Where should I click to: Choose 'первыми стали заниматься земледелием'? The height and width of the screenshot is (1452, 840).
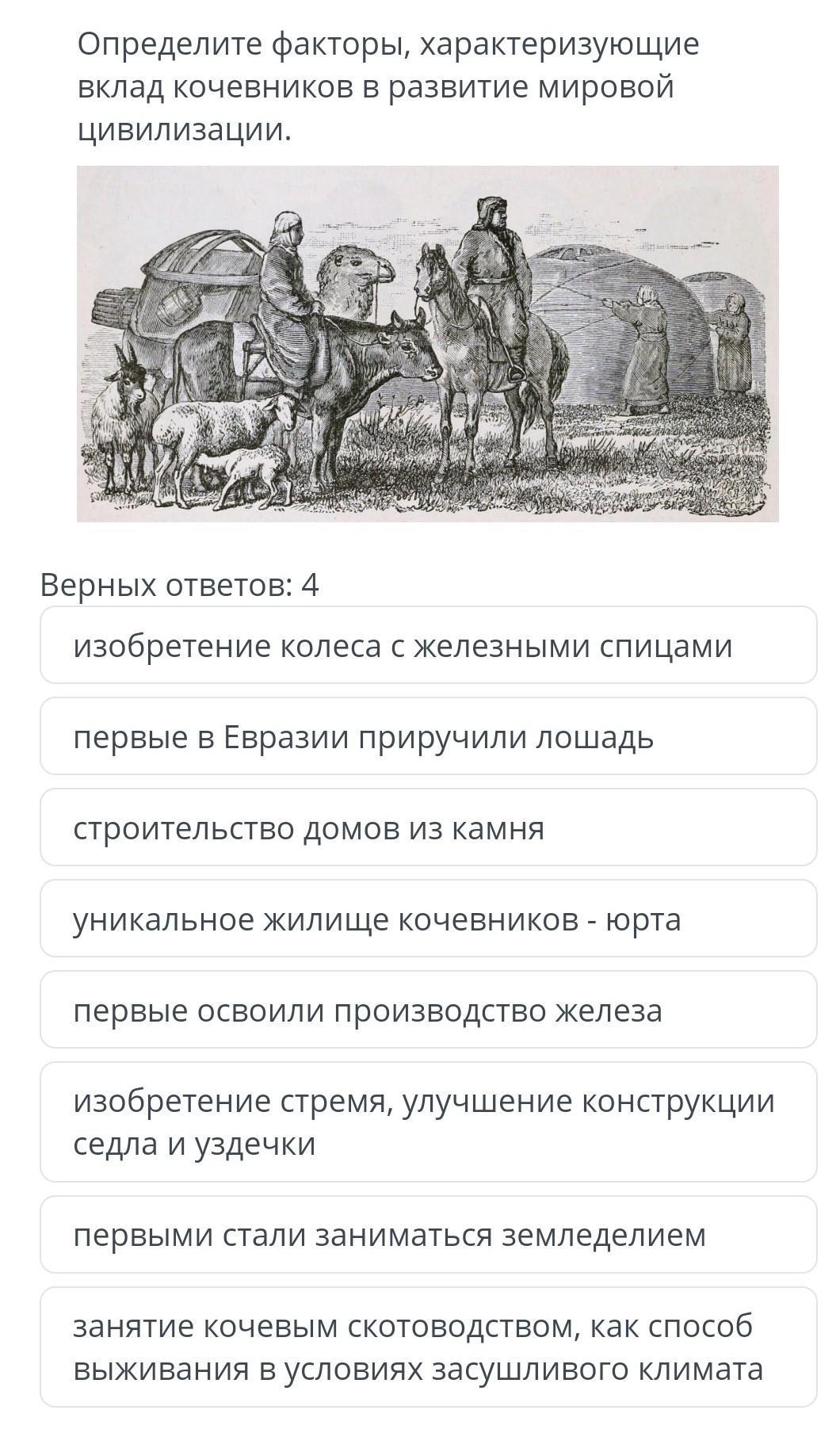(x=428, y=1235)
